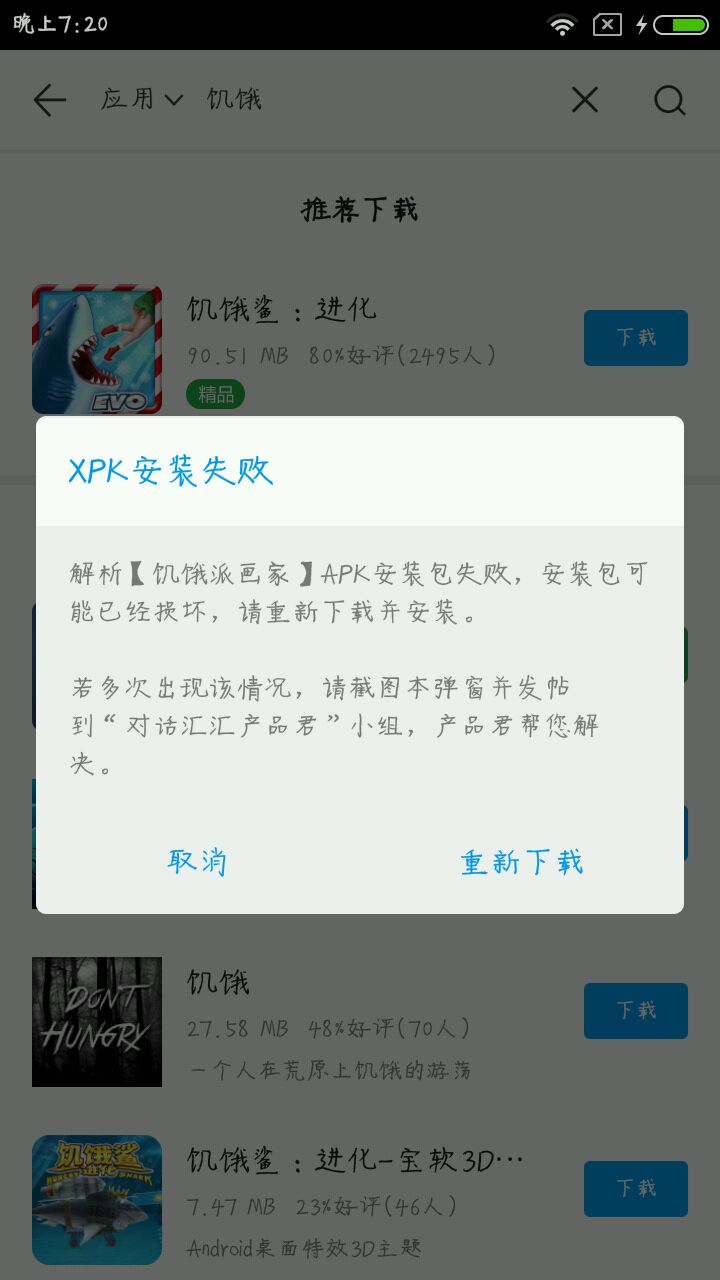This screenshot has height=1280, width=720.
Task: Tap 重新下载 to download again
Action: (521, 862)
